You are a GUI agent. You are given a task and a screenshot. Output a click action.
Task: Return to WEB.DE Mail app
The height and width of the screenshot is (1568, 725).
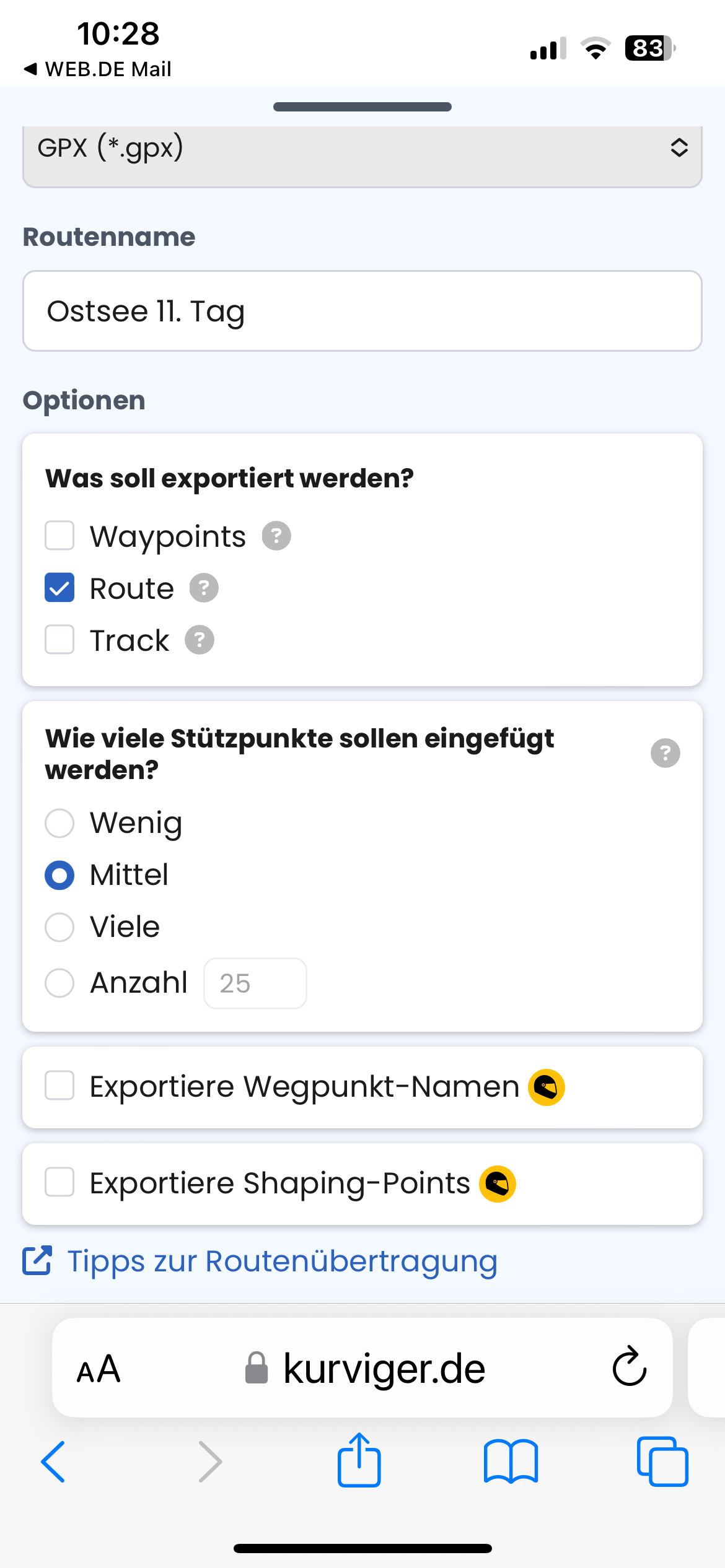click(97, 69)
